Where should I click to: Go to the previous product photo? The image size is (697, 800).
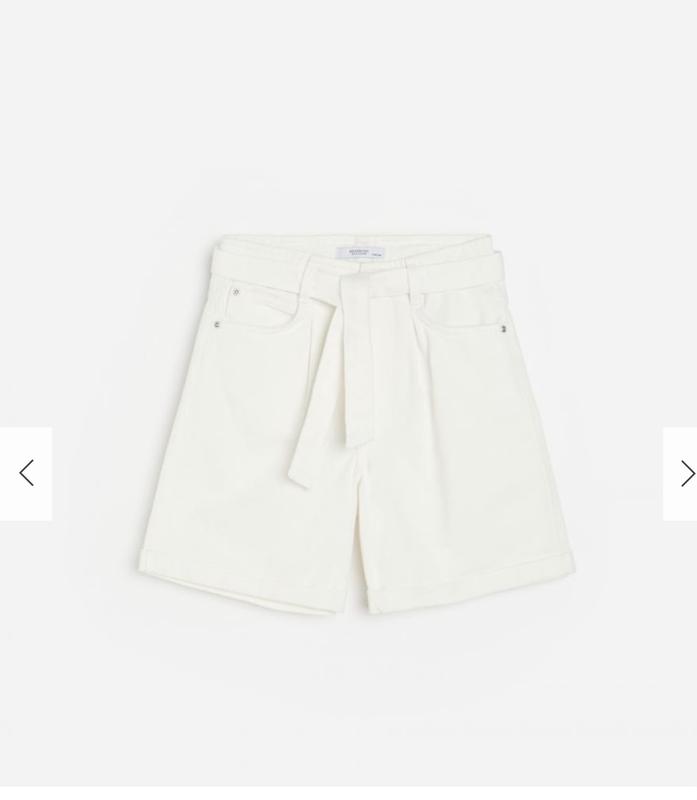(26, 474)
